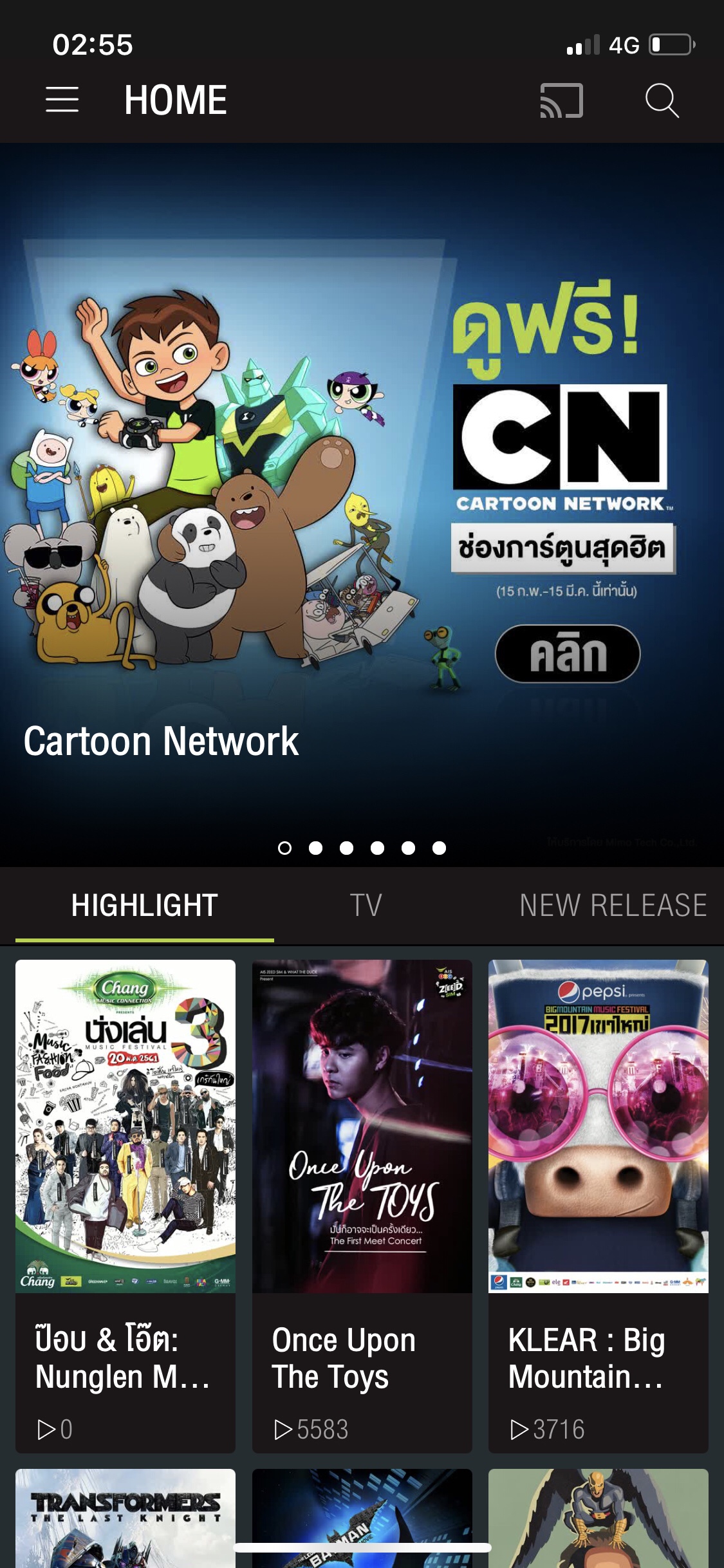724x1568 pixels.
Task: Open the Transformers The Last Knight poster
Action: pyautogui.click(x=125, y=1519)
